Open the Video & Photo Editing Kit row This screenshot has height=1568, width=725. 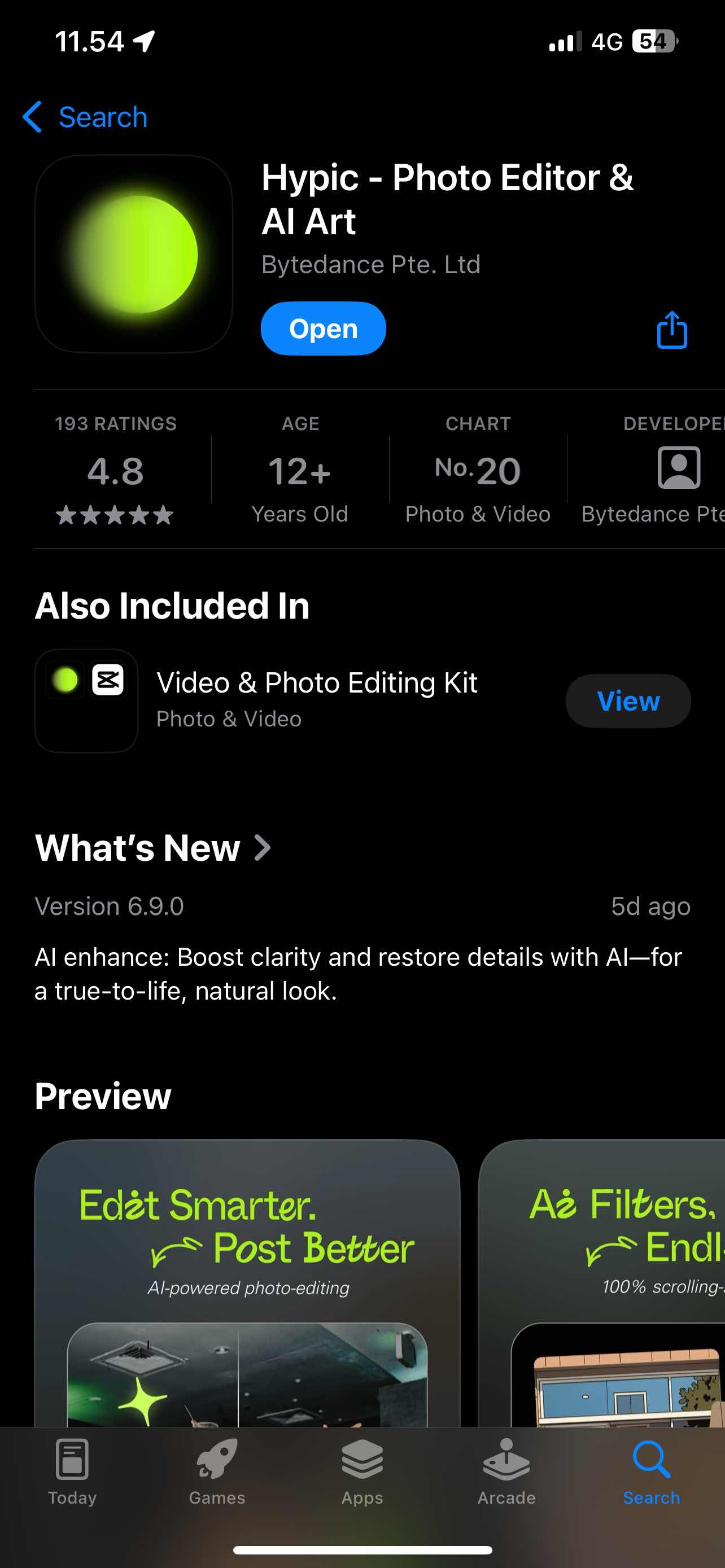[x=317, y=700]
